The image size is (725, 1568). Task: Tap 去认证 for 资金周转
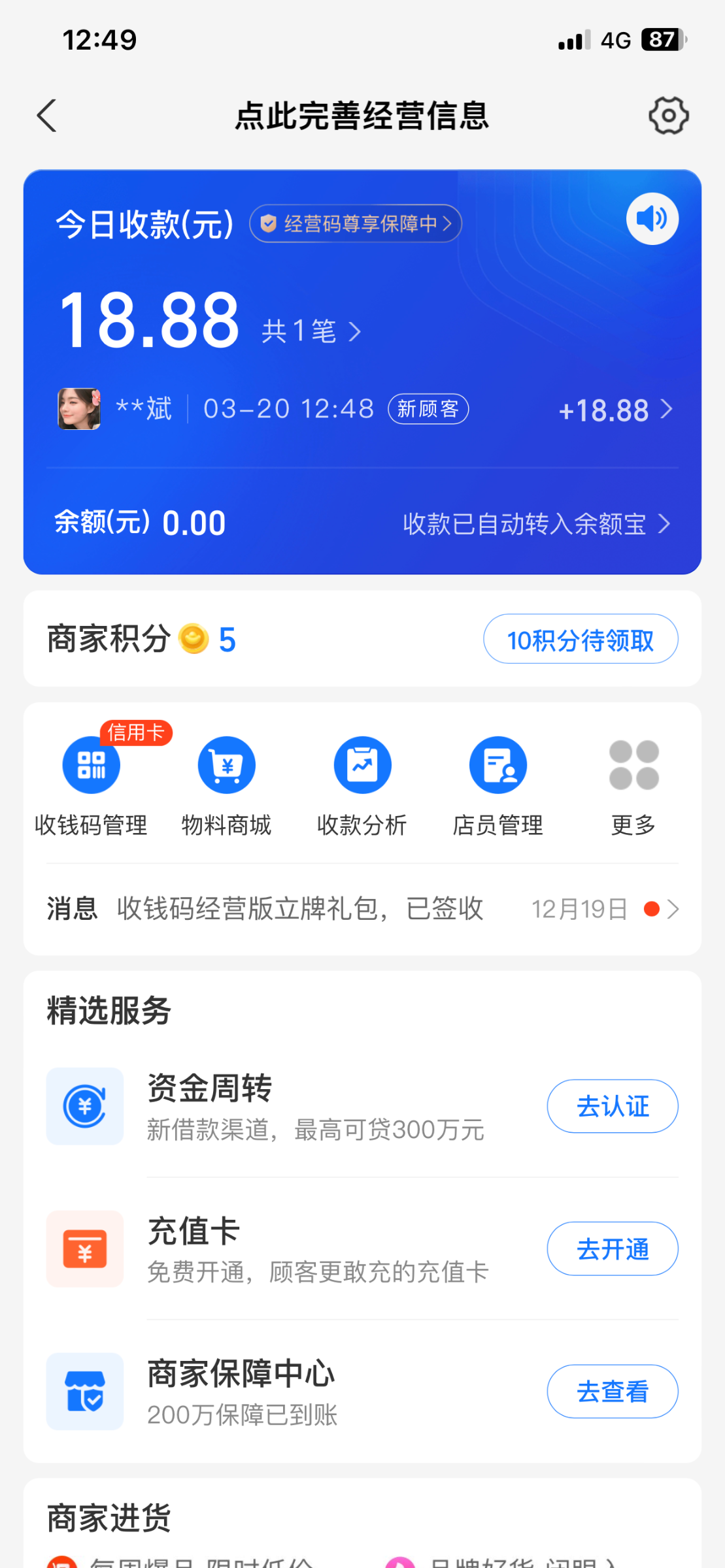pyautogui.click(x=612, y=1106)
